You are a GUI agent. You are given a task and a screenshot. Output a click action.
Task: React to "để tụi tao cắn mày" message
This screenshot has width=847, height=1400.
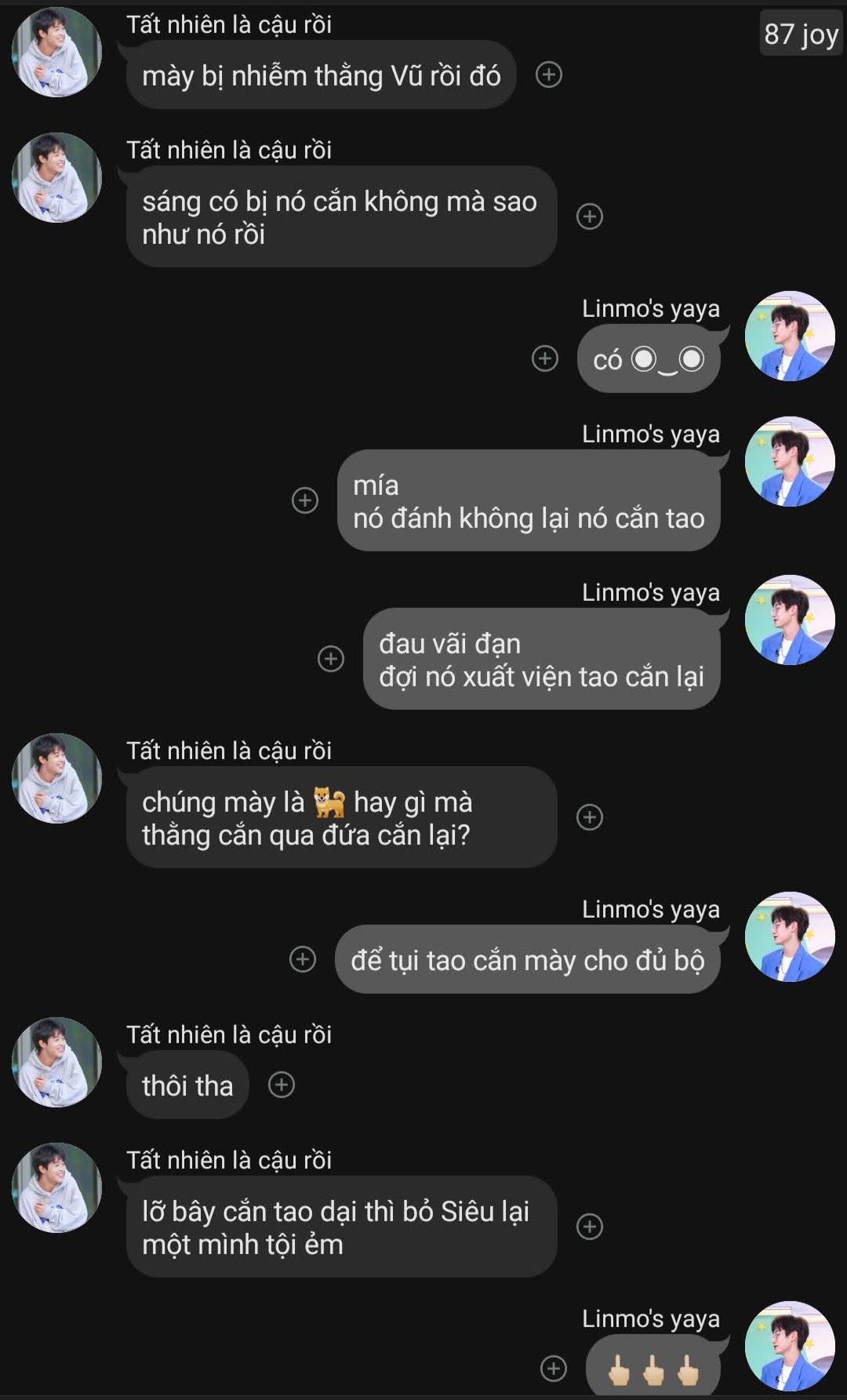tap(302, 958)
